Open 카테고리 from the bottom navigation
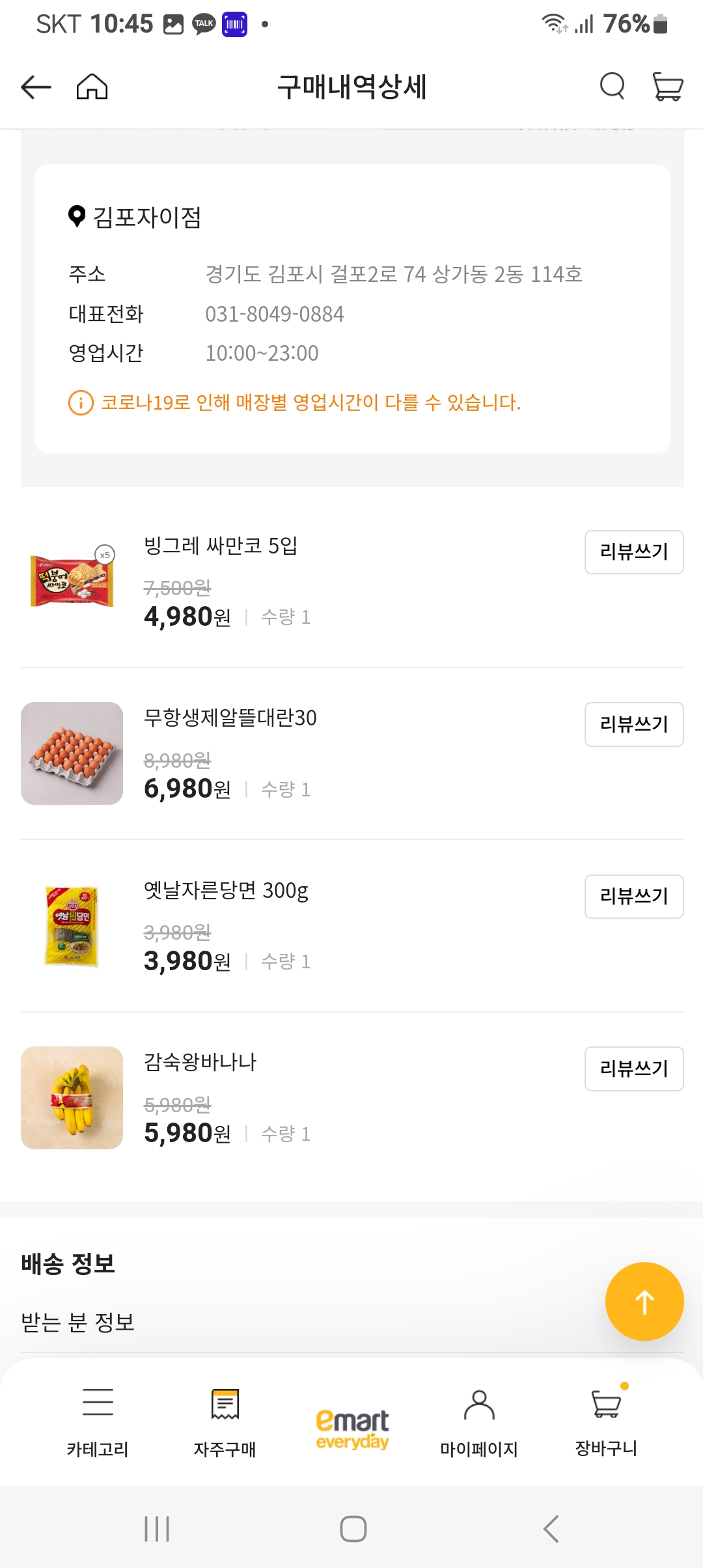The image size is (703, 1568). click(98, 1423)
